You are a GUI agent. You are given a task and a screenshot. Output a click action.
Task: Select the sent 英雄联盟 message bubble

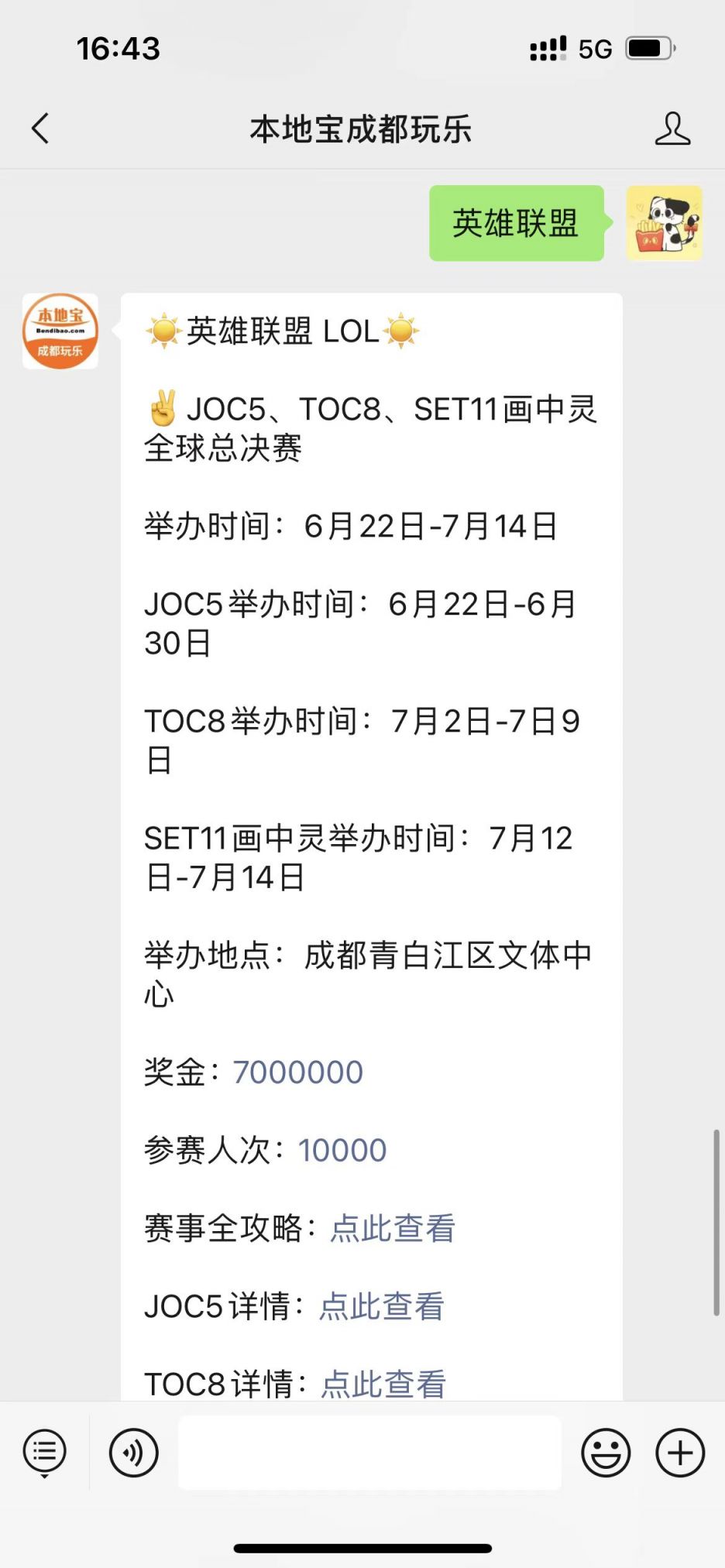[516, 224]
